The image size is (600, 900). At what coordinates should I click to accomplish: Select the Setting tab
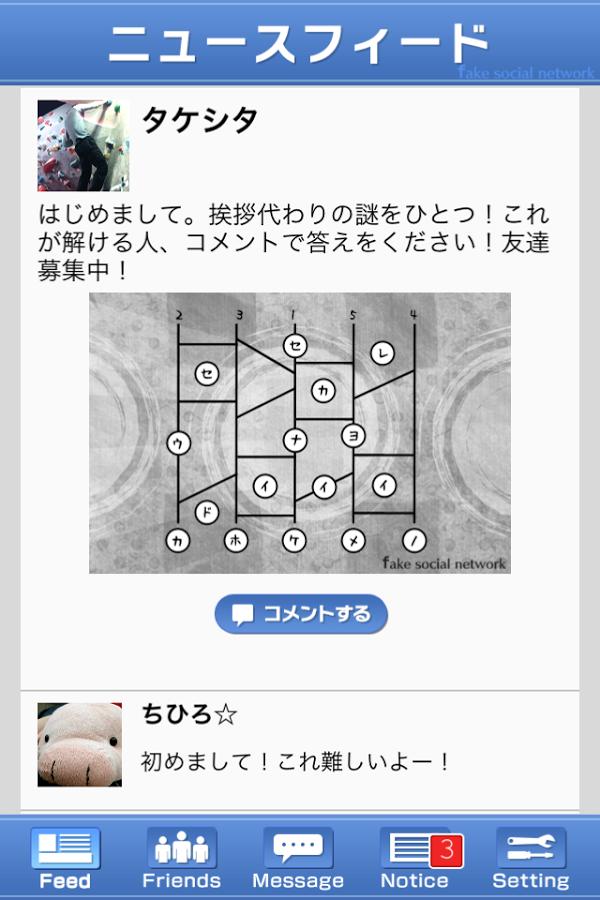click(x=531, y=858)
